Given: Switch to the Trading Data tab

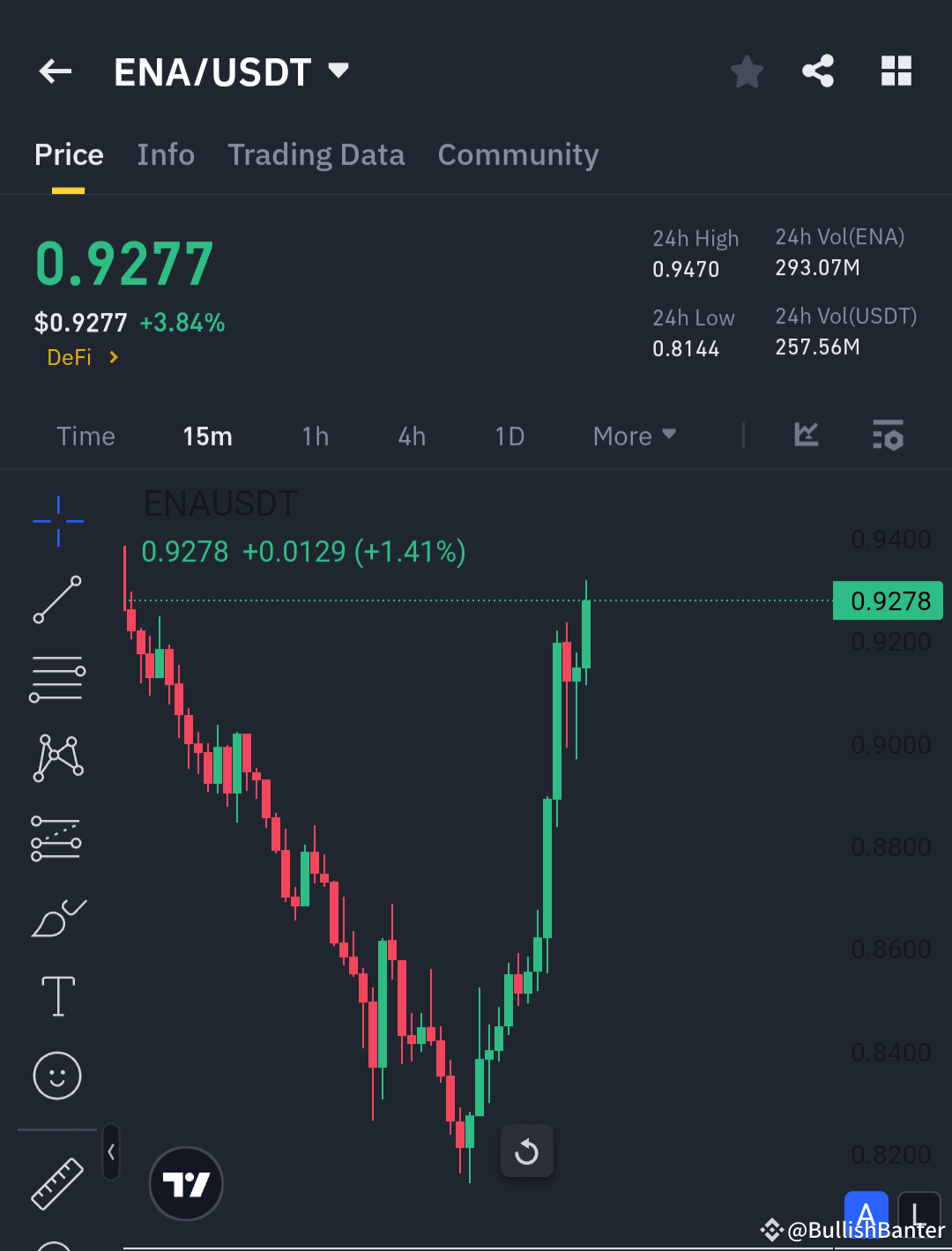Looking at the screenshot, I should pos(316,154).
